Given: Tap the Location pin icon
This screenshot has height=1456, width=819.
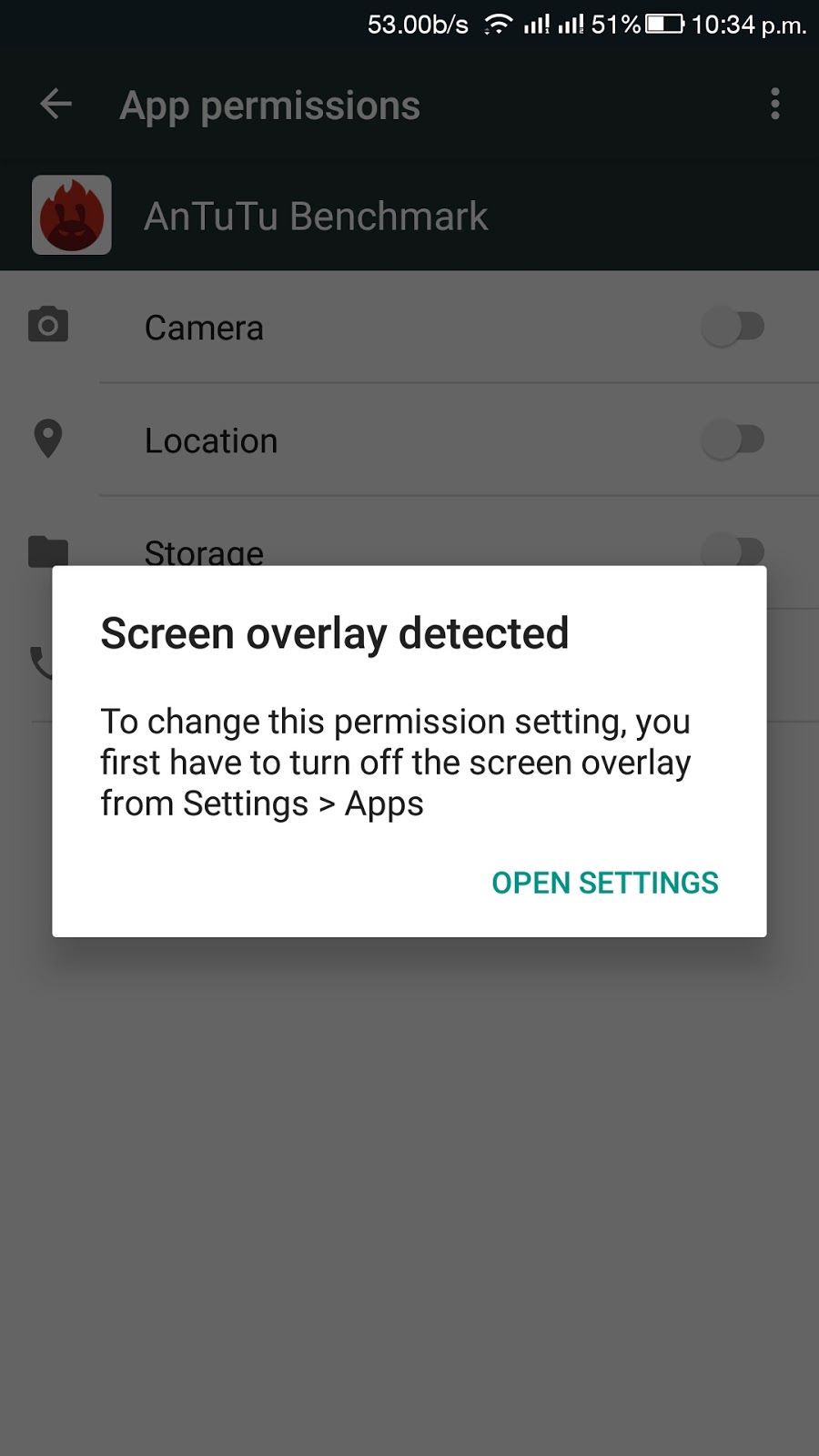Looking at the screenshot, I should (x=47, y=440).
